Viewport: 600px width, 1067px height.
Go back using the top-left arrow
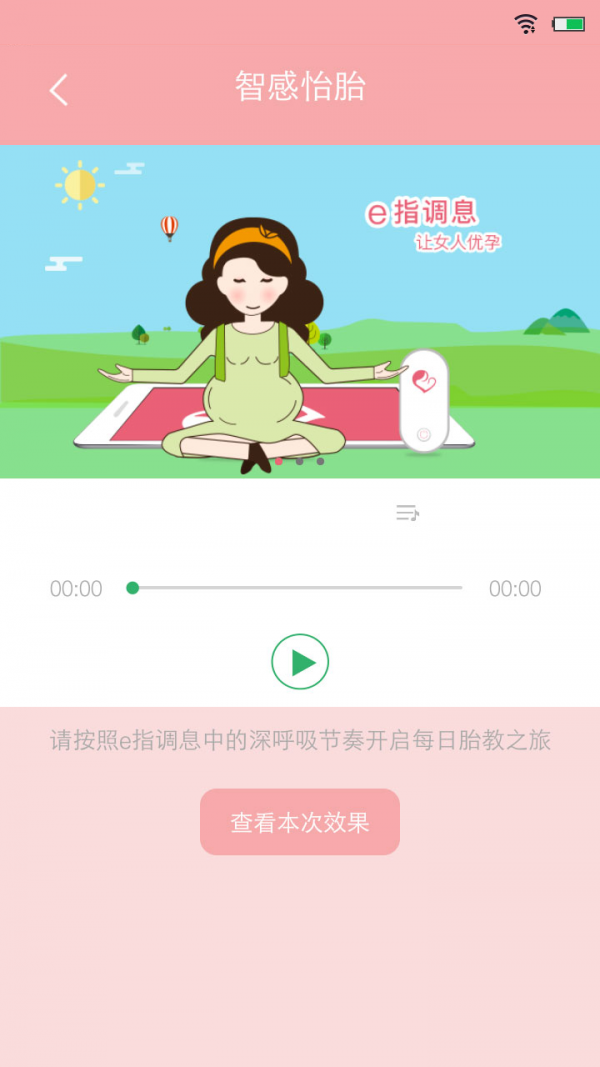click(58, 90)
